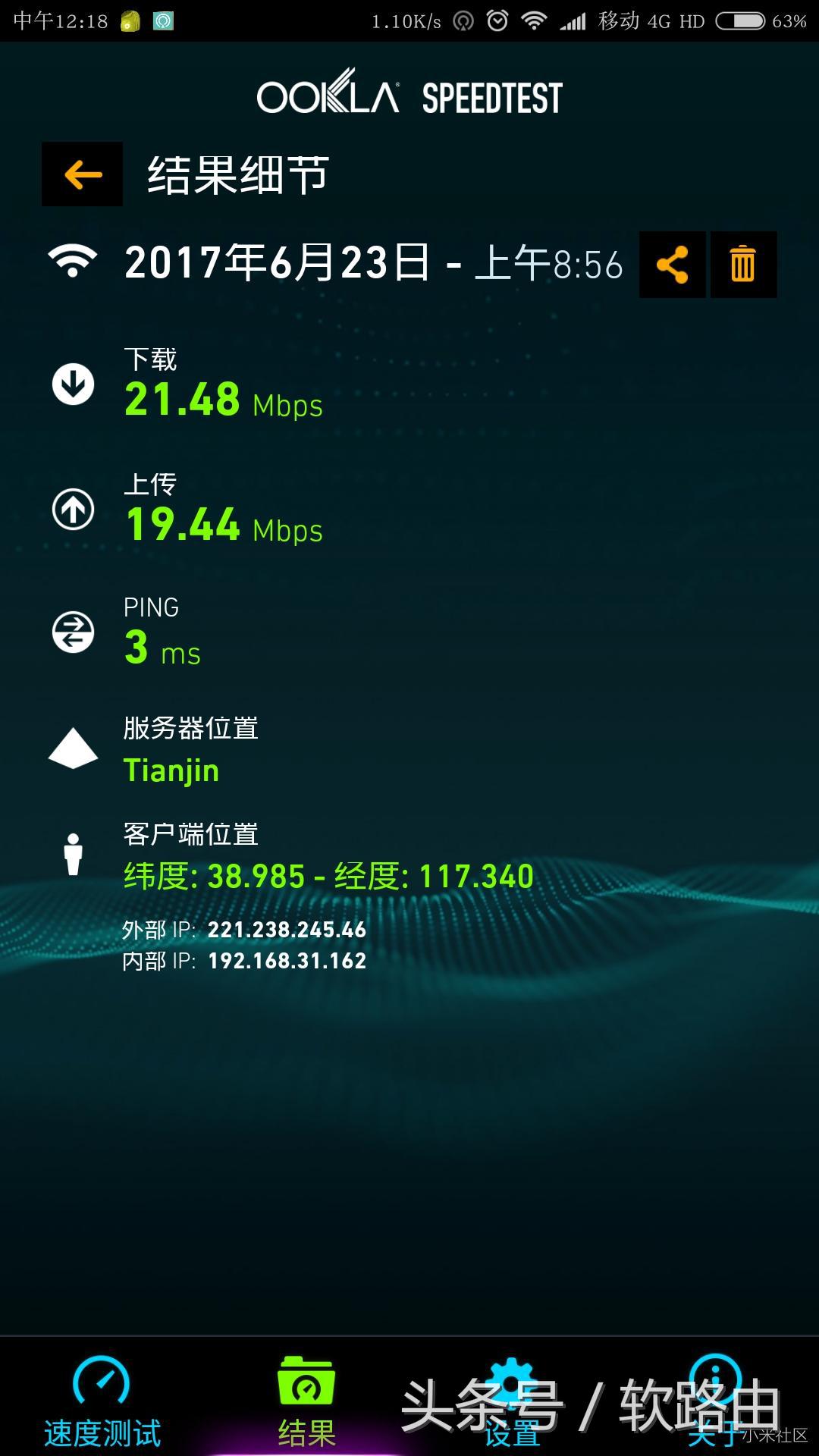Tap the download arrow icon next to 下载
The height and width of the screenshot is (1456, 819).
[73, 385]
